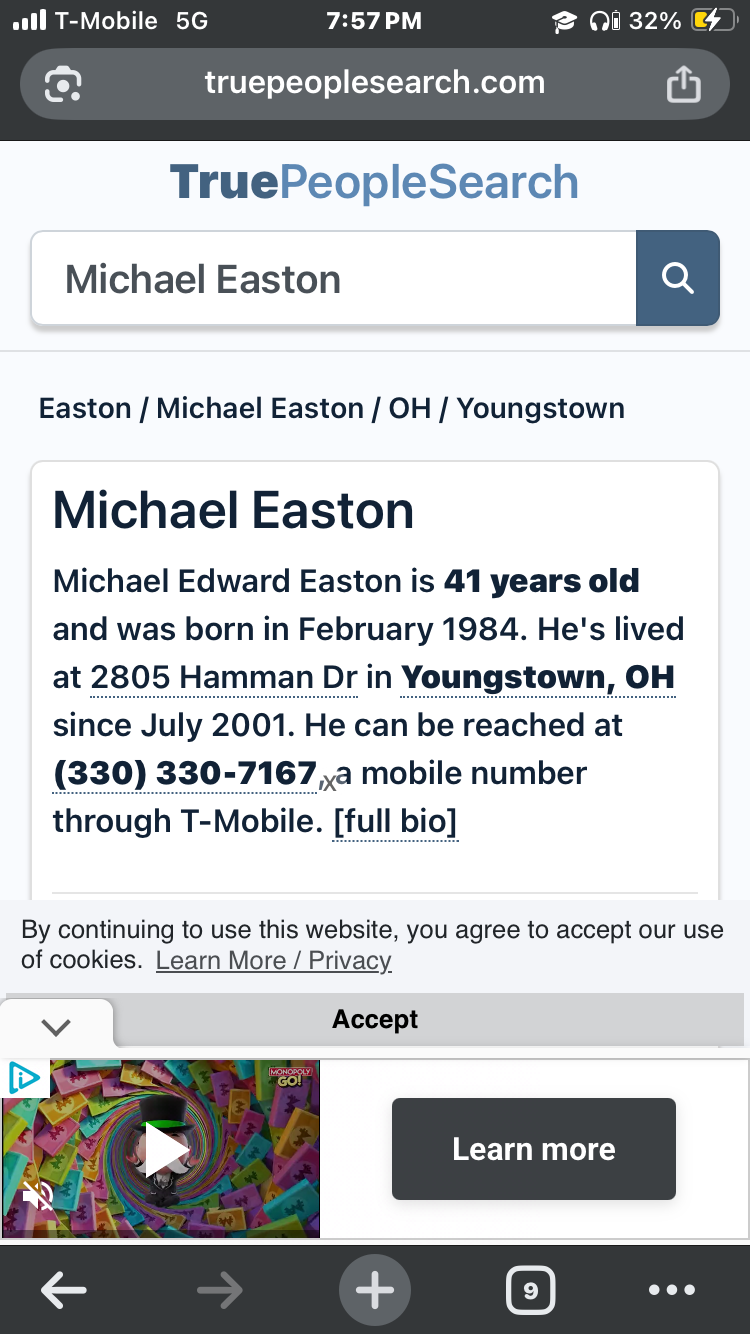Open the 2805 Hamman Dr address link
This screenshot has height=1334, width=750.
(x=223, y=678)
